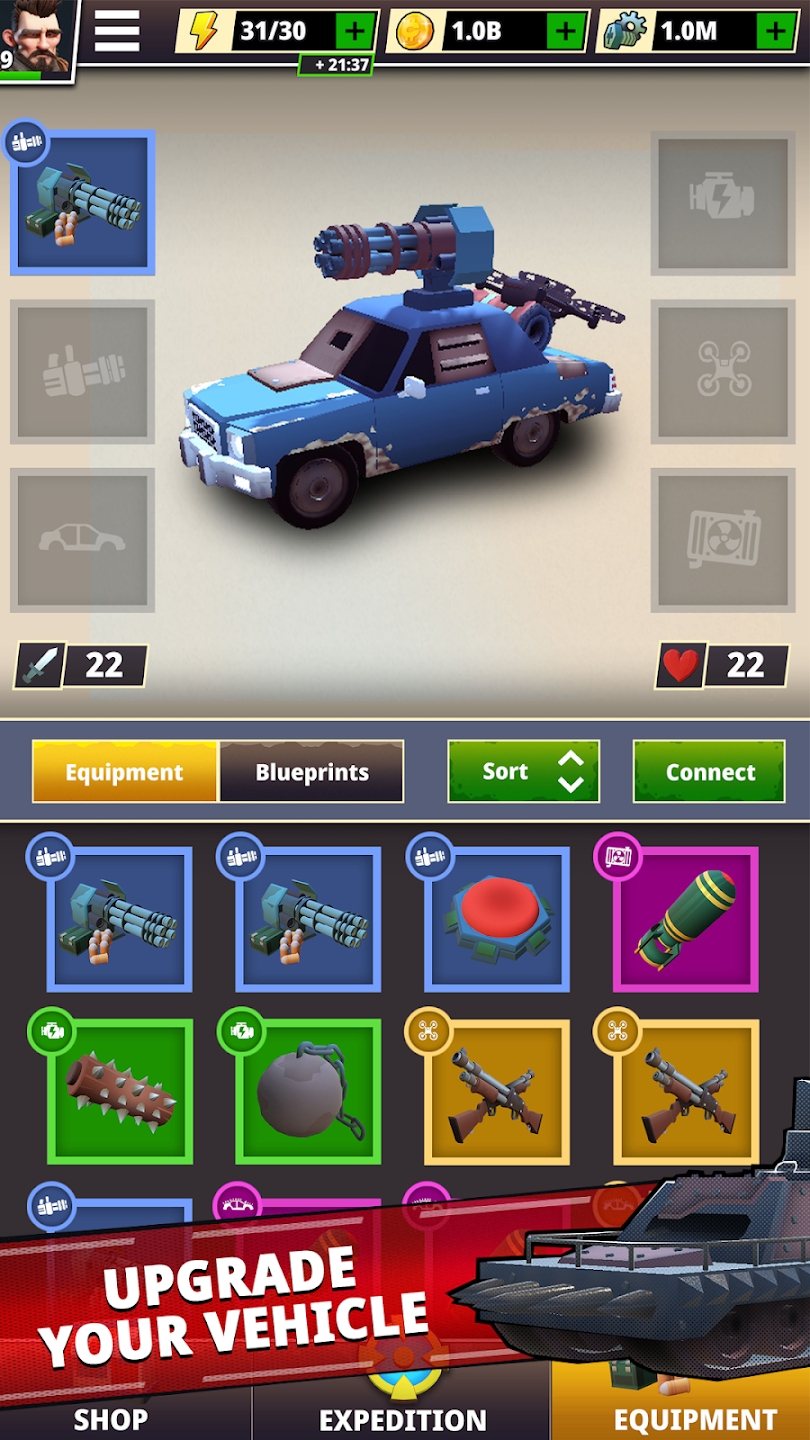
Task: Open the player avatar profile
Action: 38,40
